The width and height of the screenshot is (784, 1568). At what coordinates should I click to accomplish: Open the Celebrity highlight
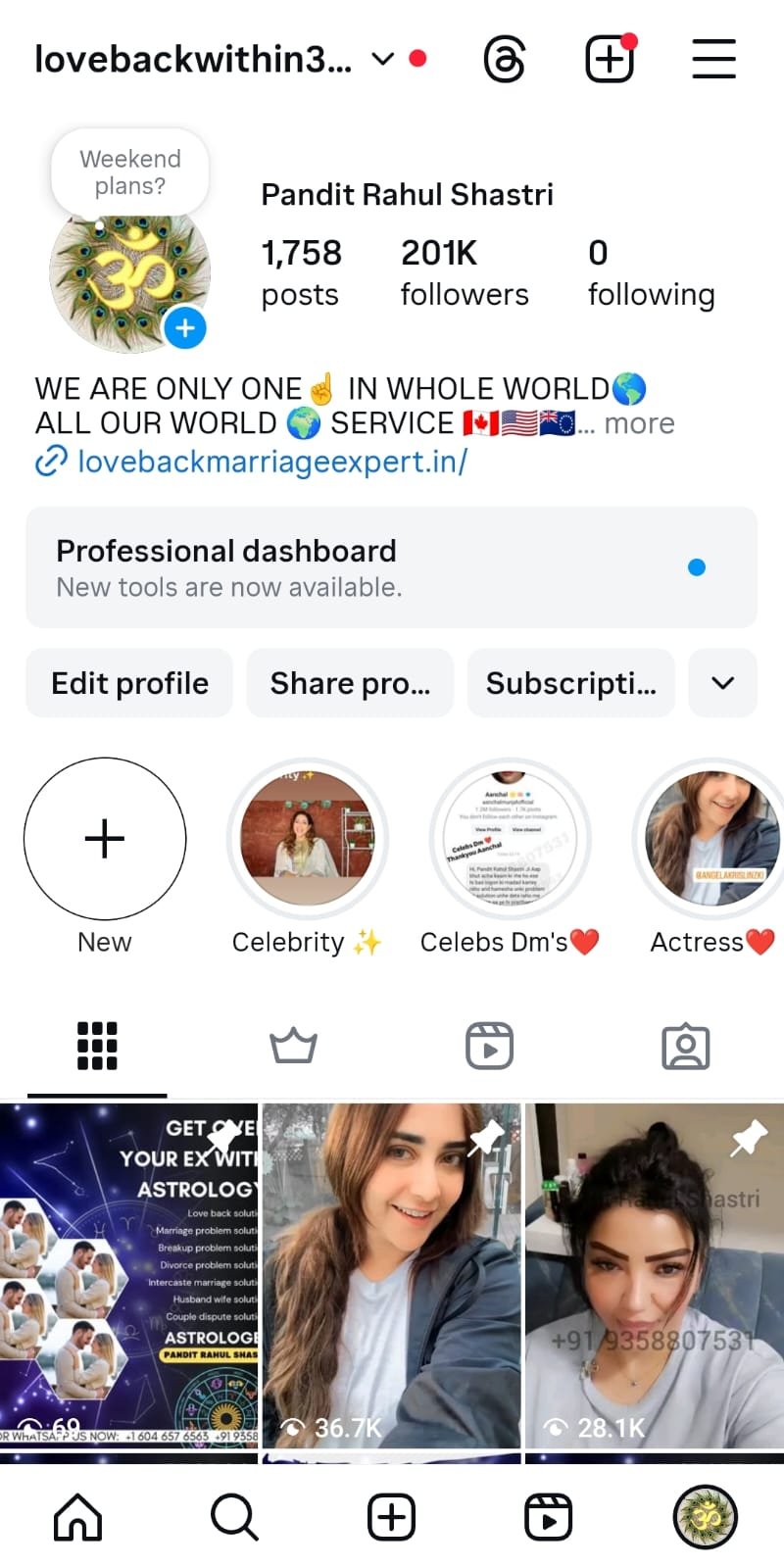click(x=307, y=839)
